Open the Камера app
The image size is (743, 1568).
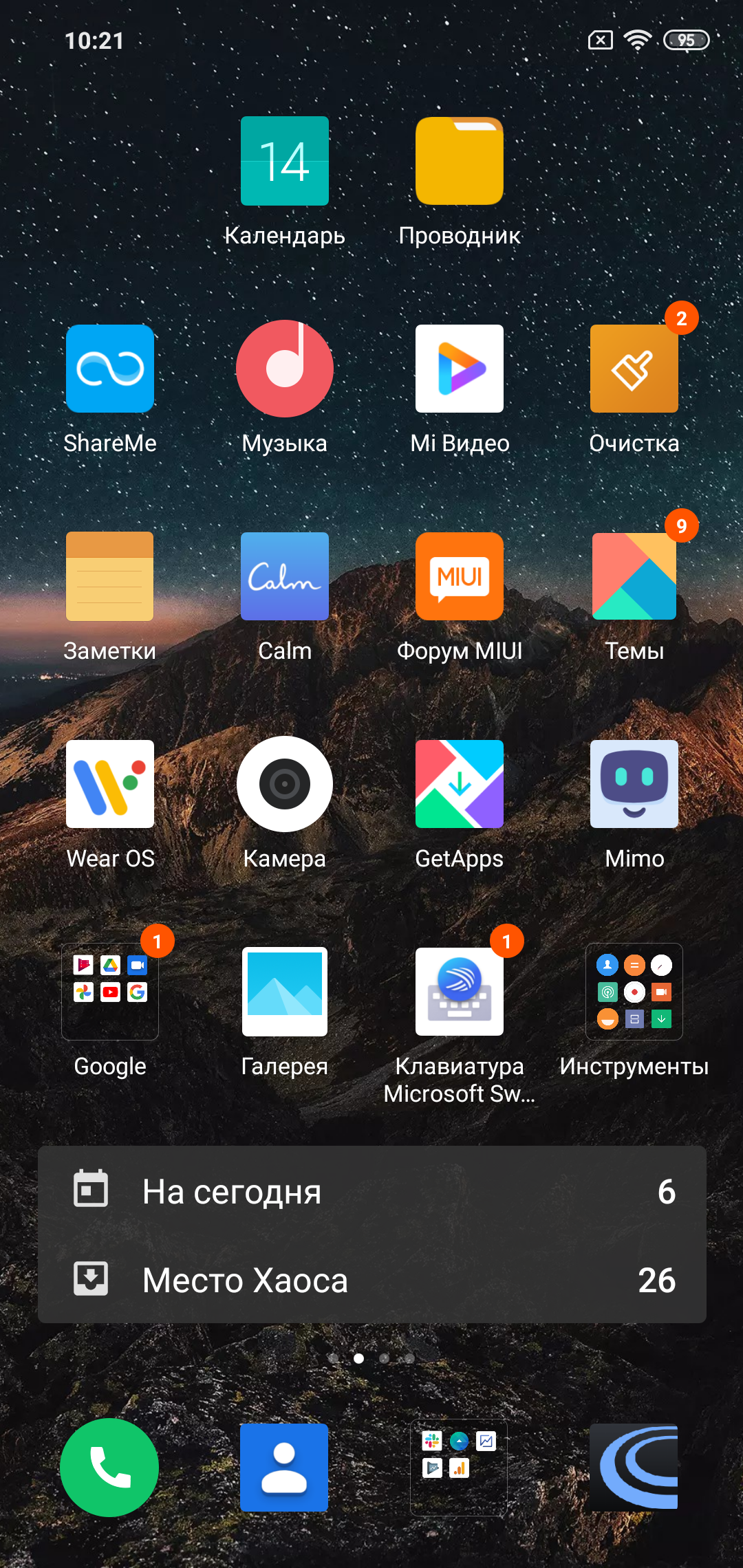(284, 785)
